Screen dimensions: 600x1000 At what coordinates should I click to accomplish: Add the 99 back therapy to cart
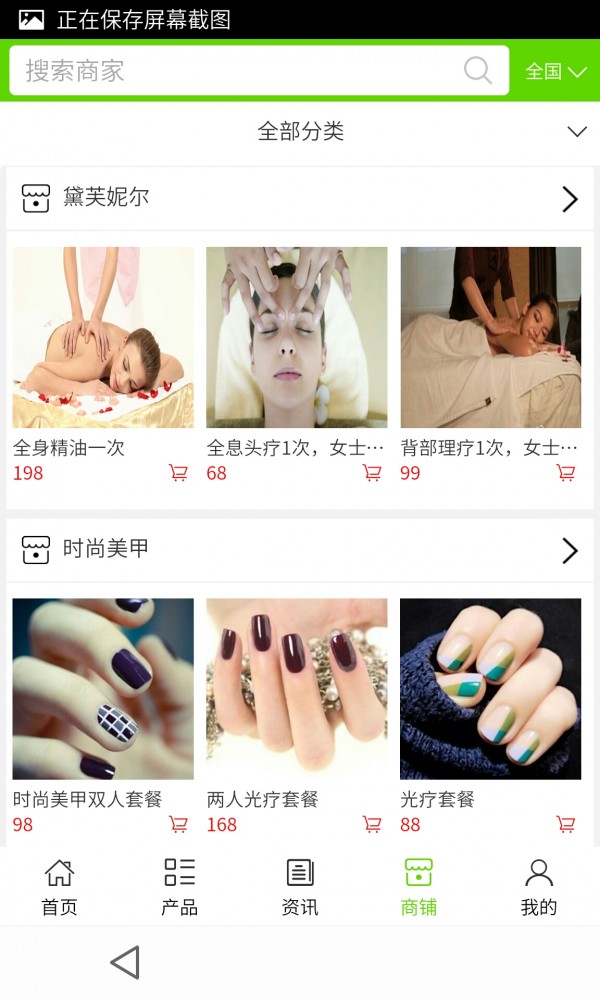pyautogui.click(x=566, y=473)
